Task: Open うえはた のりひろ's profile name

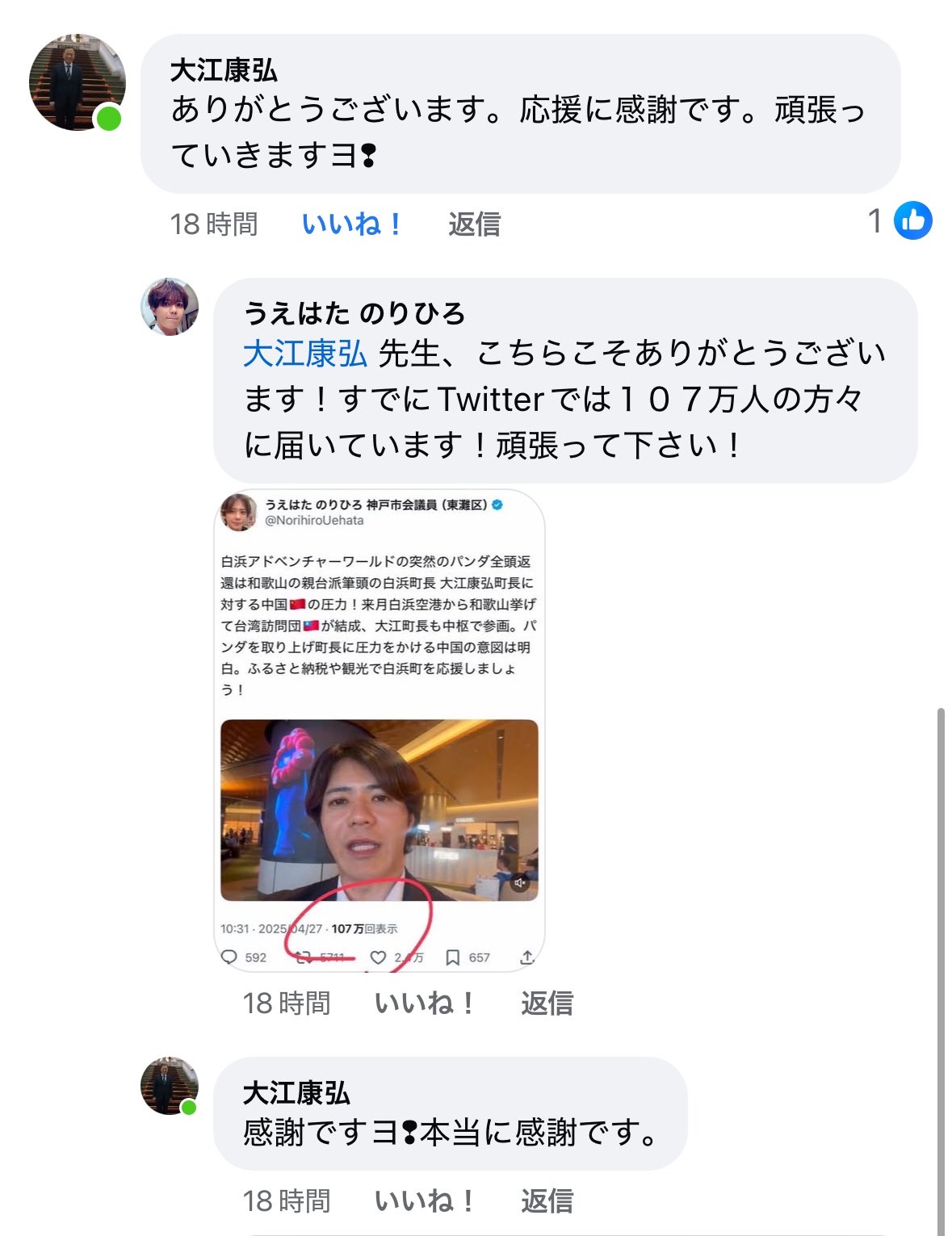Action: point(354,313)
